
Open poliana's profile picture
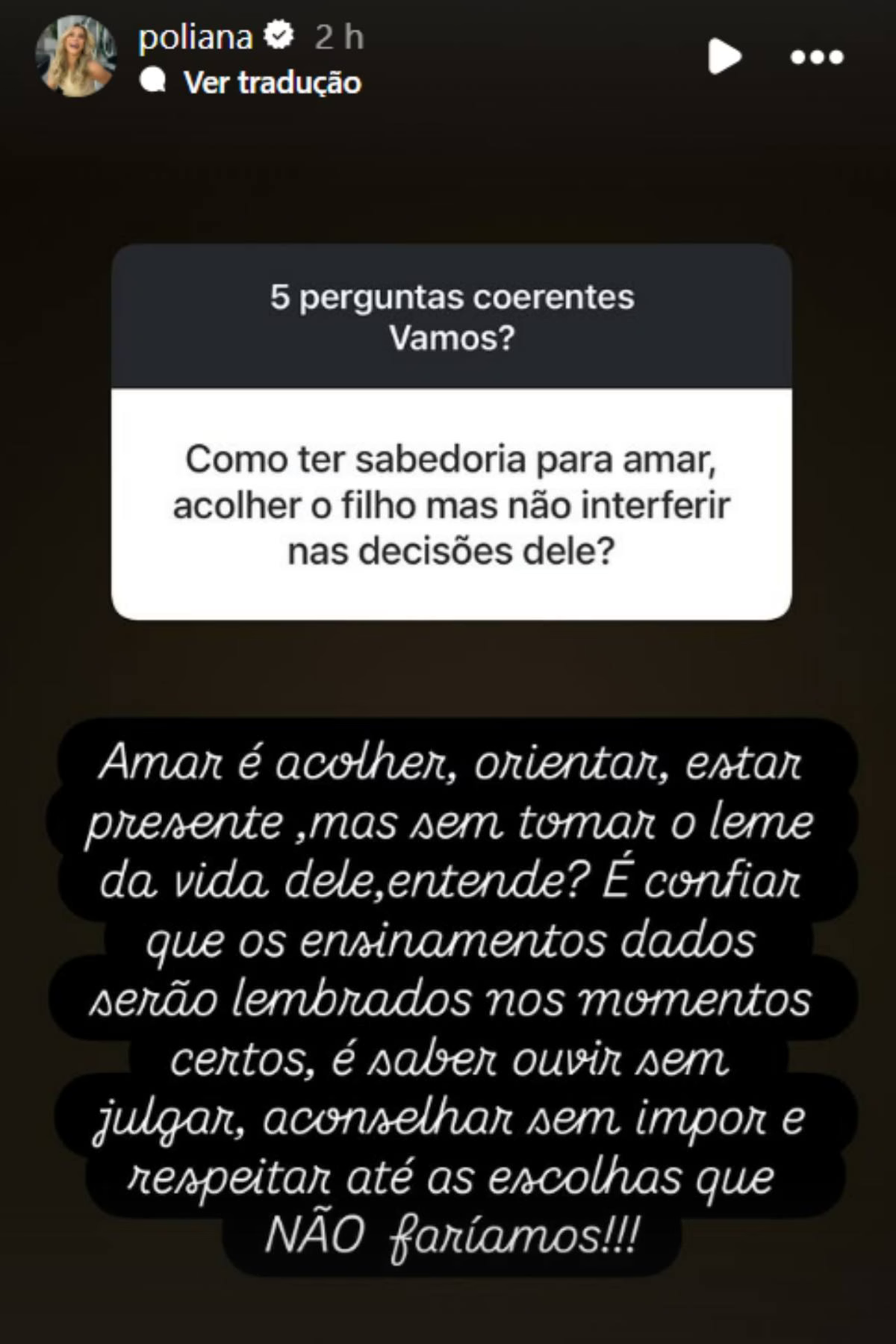coord(75,57)
